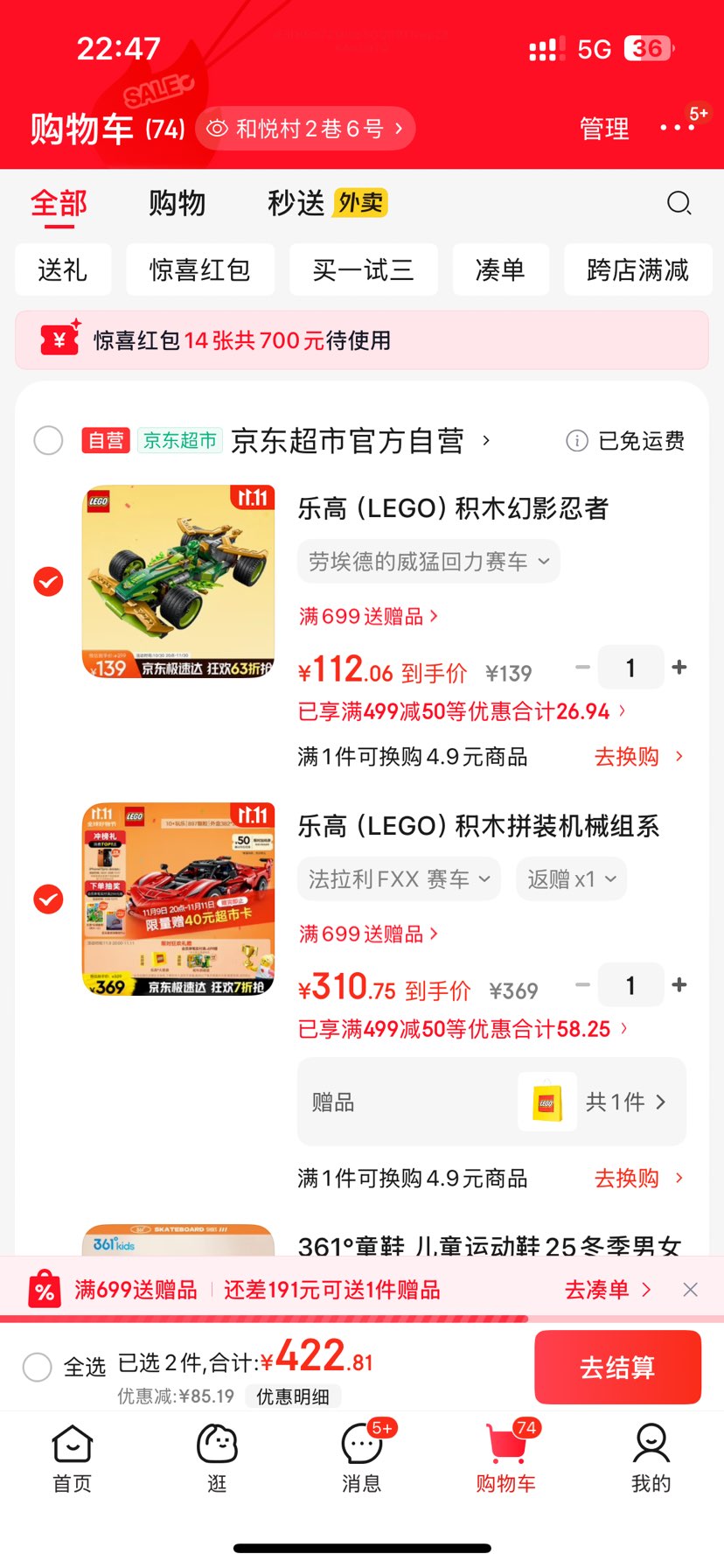Change variant 劳埃德的威猛回力赛车
The image size is (724, 1568).
tap(428, 561)
